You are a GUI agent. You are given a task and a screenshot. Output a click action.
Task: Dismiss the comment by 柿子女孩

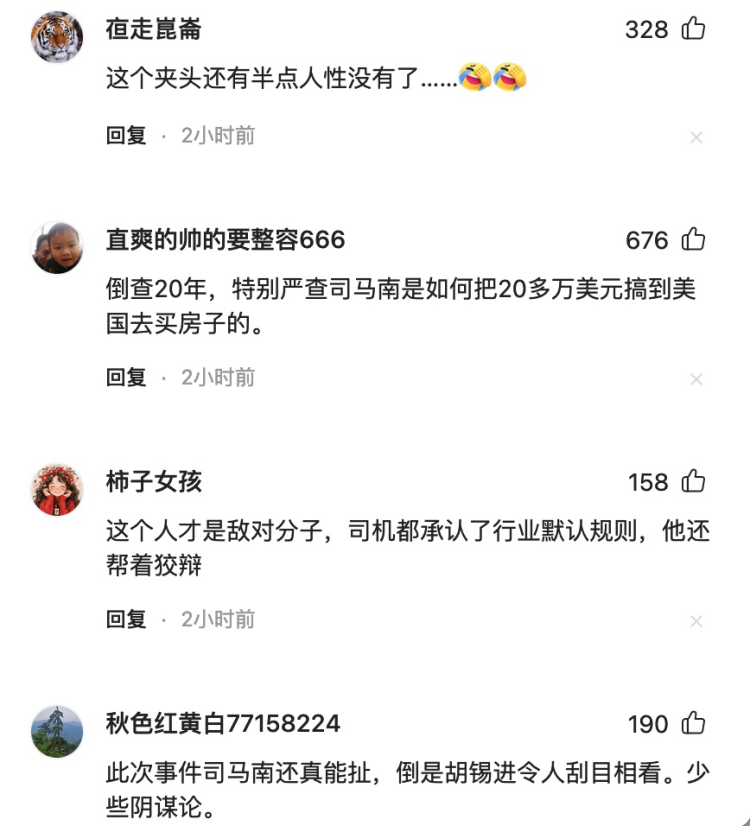coord(697,621)
